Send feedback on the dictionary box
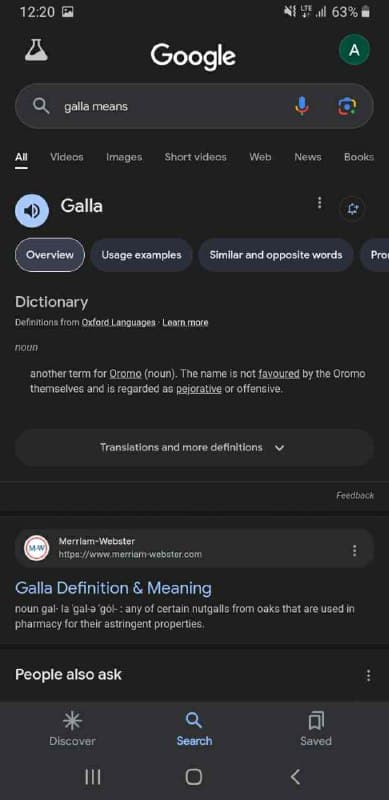This screenshot has height=800, width=389. click(x=355, y=495)
